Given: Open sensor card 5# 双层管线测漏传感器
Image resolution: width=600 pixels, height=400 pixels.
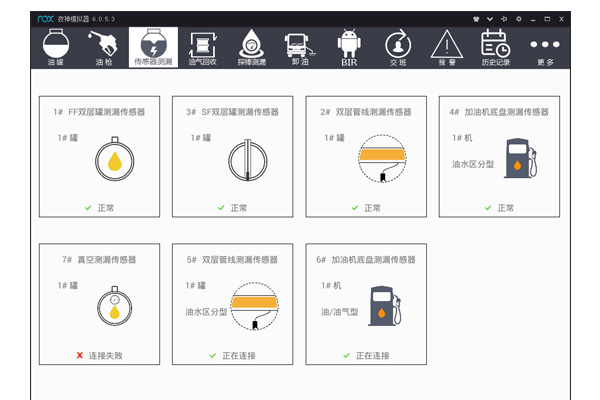Looking at the screenshot, I should (233, 303).
